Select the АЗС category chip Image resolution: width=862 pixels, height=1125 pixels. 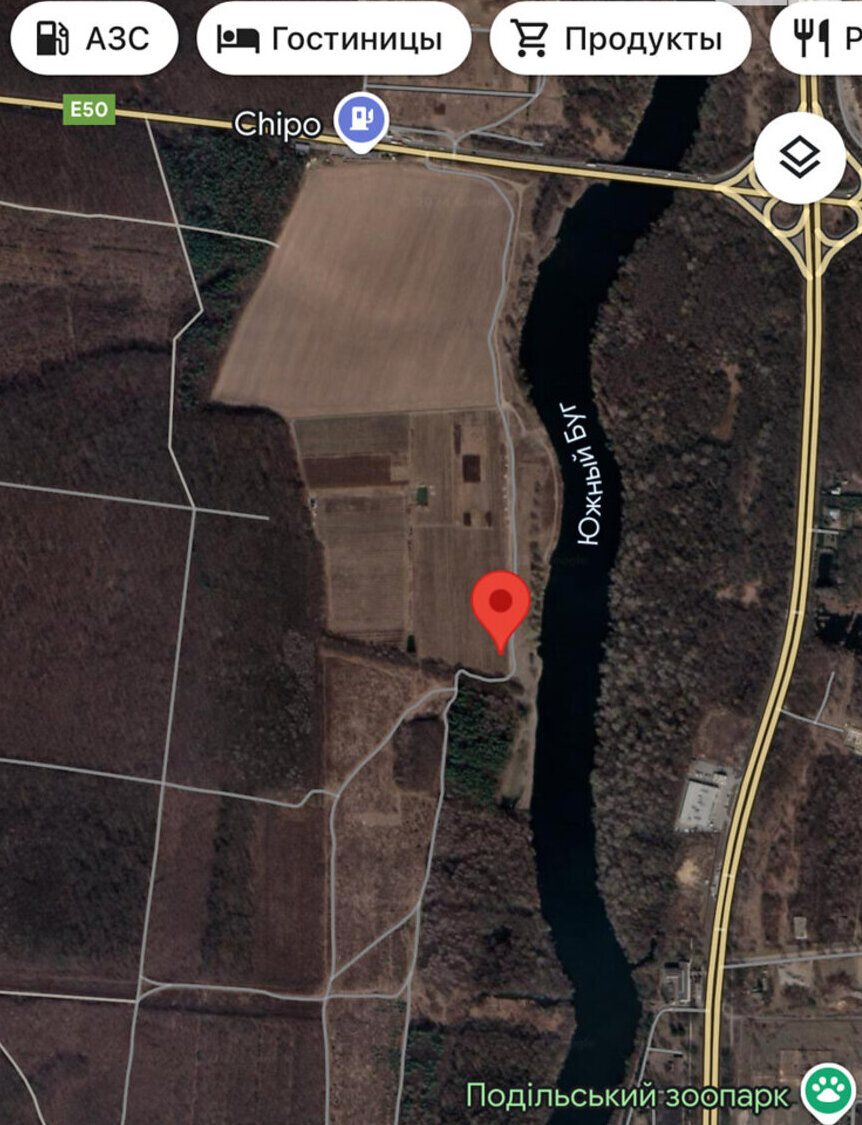click(93, 39)
